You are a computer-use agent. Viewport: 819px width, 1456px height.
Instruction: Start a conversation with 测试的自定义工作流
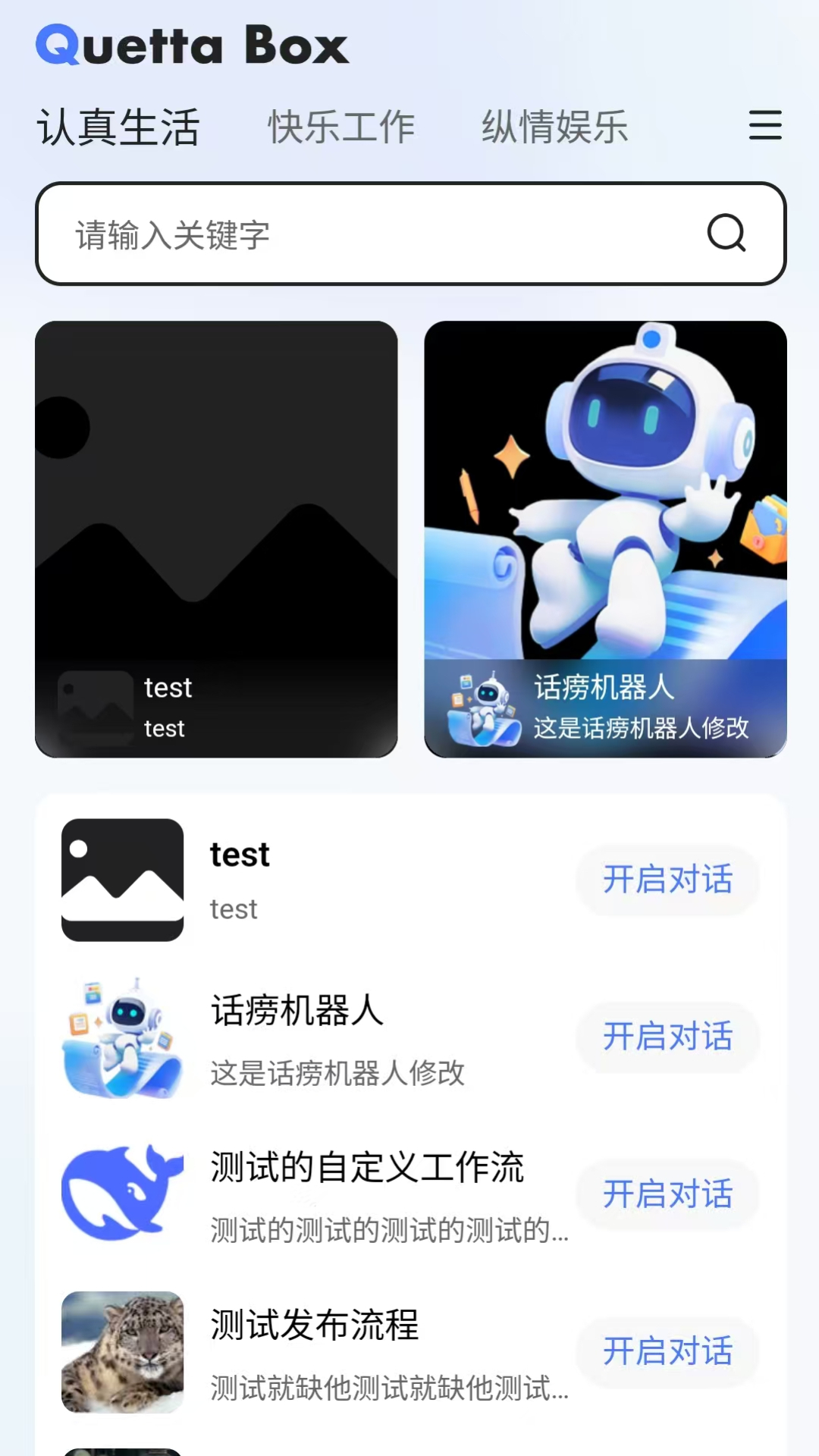tap(667, 1194)
